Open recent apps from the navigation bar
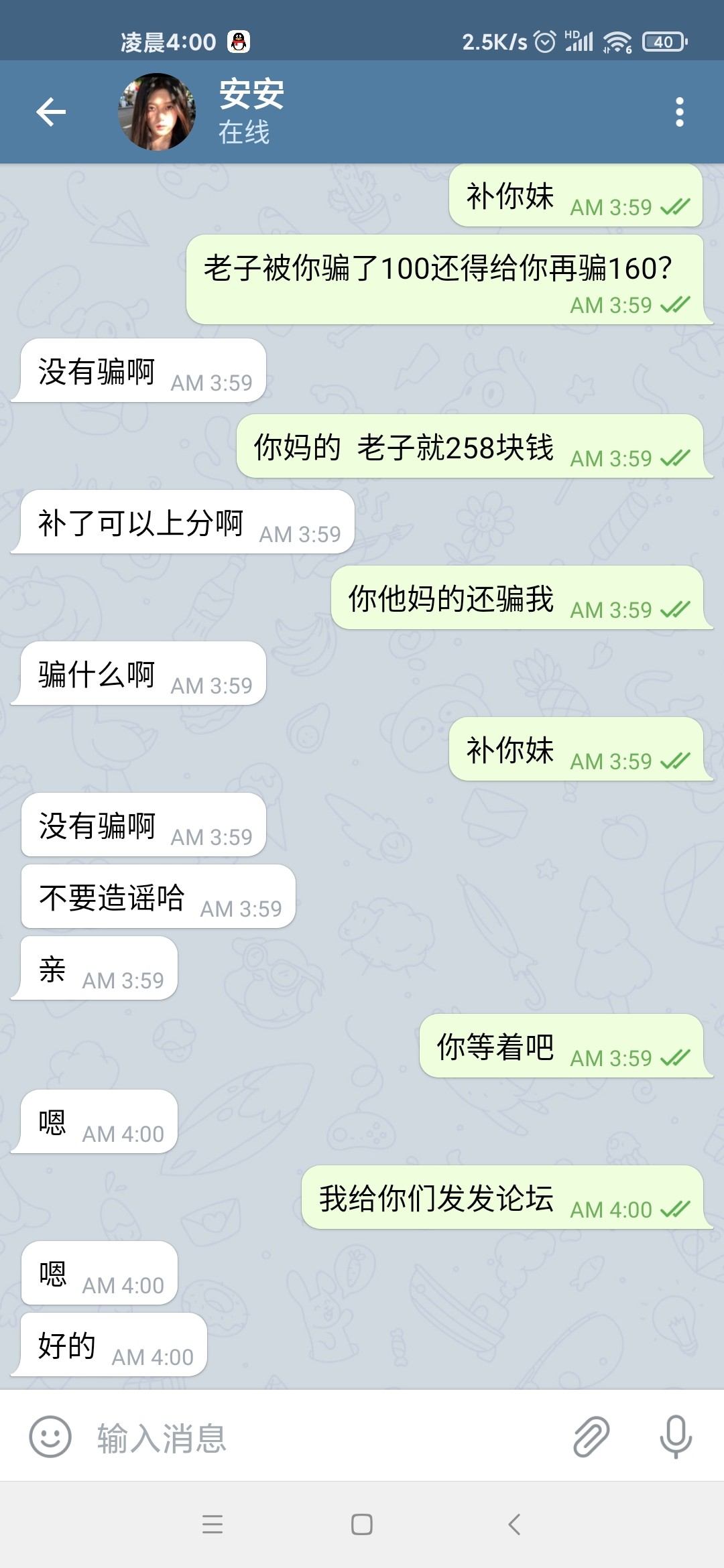The image size is (724, 1568). point(213,1524)
